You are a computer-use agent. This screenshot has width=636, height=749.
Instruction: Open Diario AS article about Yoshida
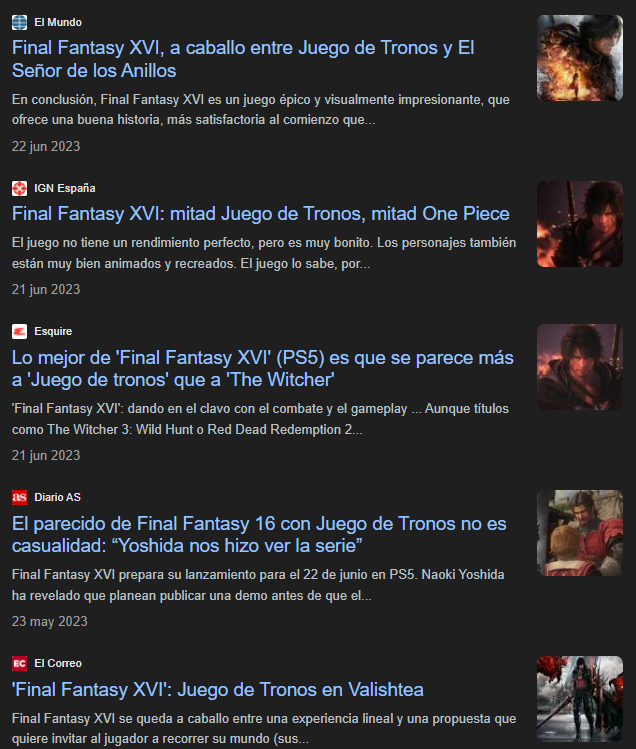pyautogui.click(x=259, y=534)
